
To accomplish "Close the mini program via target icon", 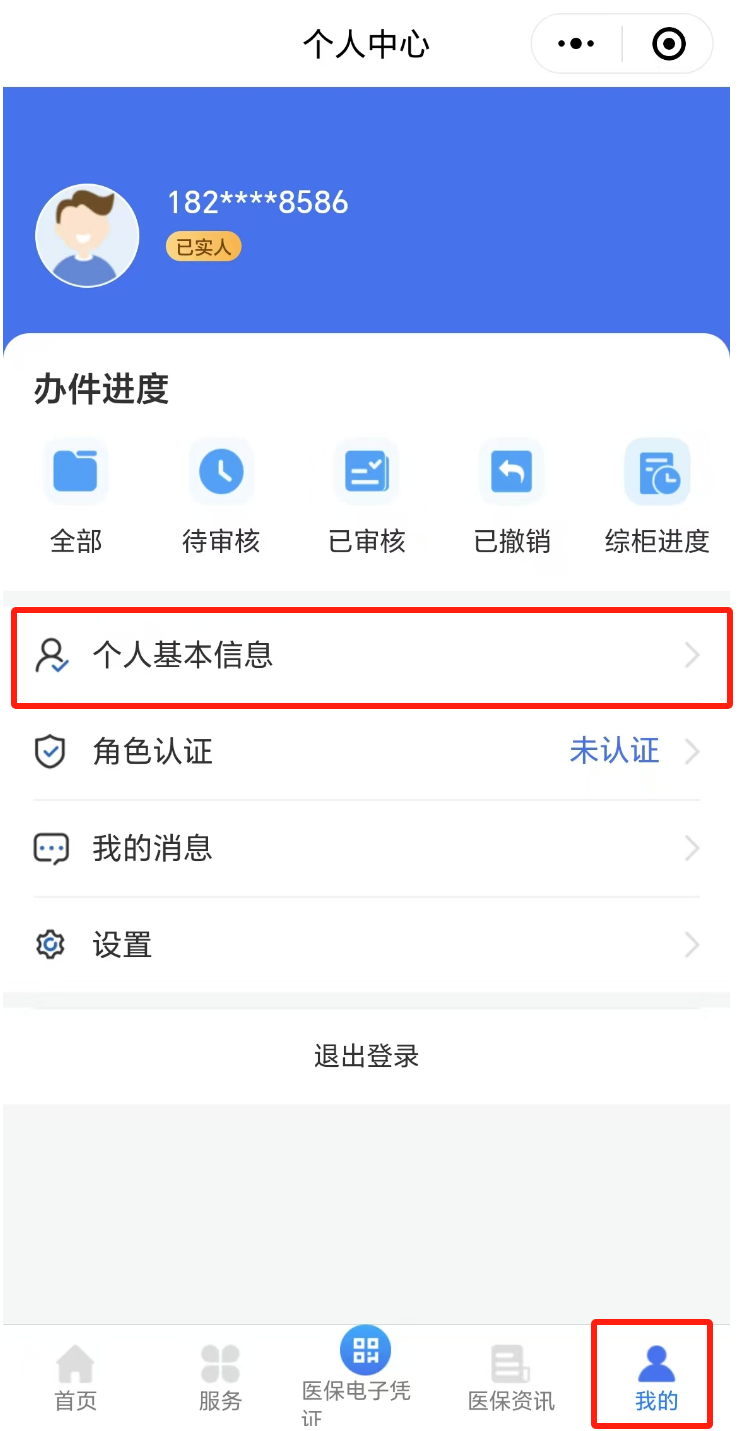I will [x=668, y=44].
